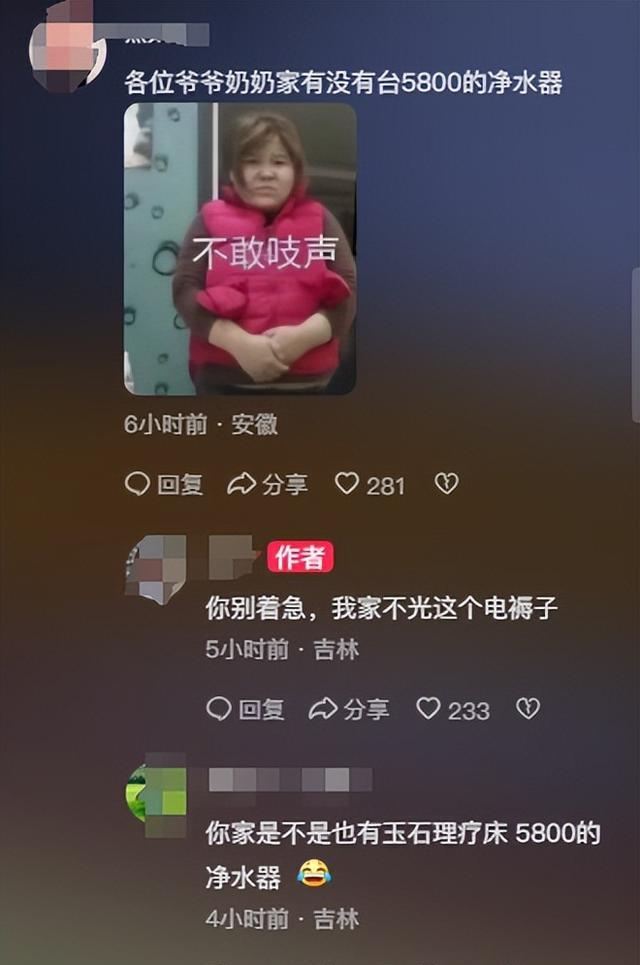This screenshot has width=640, height=965.
Task: Share the author's reply posted 5小时前
Action: point(348,710)
